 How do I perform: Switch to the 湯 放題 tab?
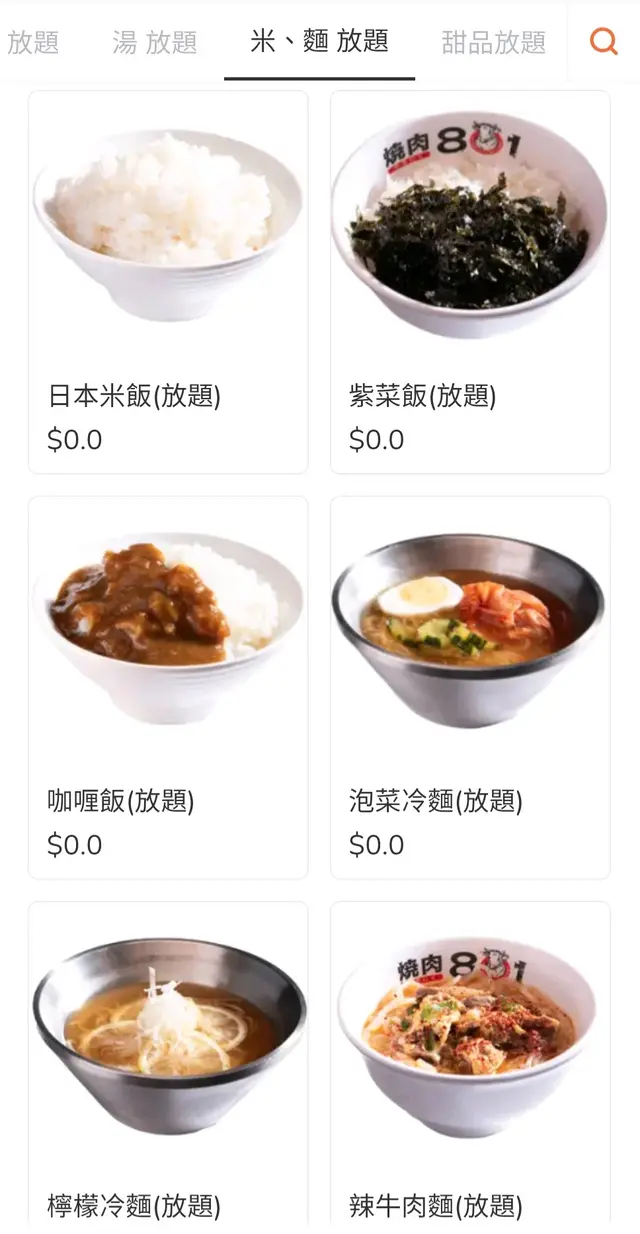point(155,42)
